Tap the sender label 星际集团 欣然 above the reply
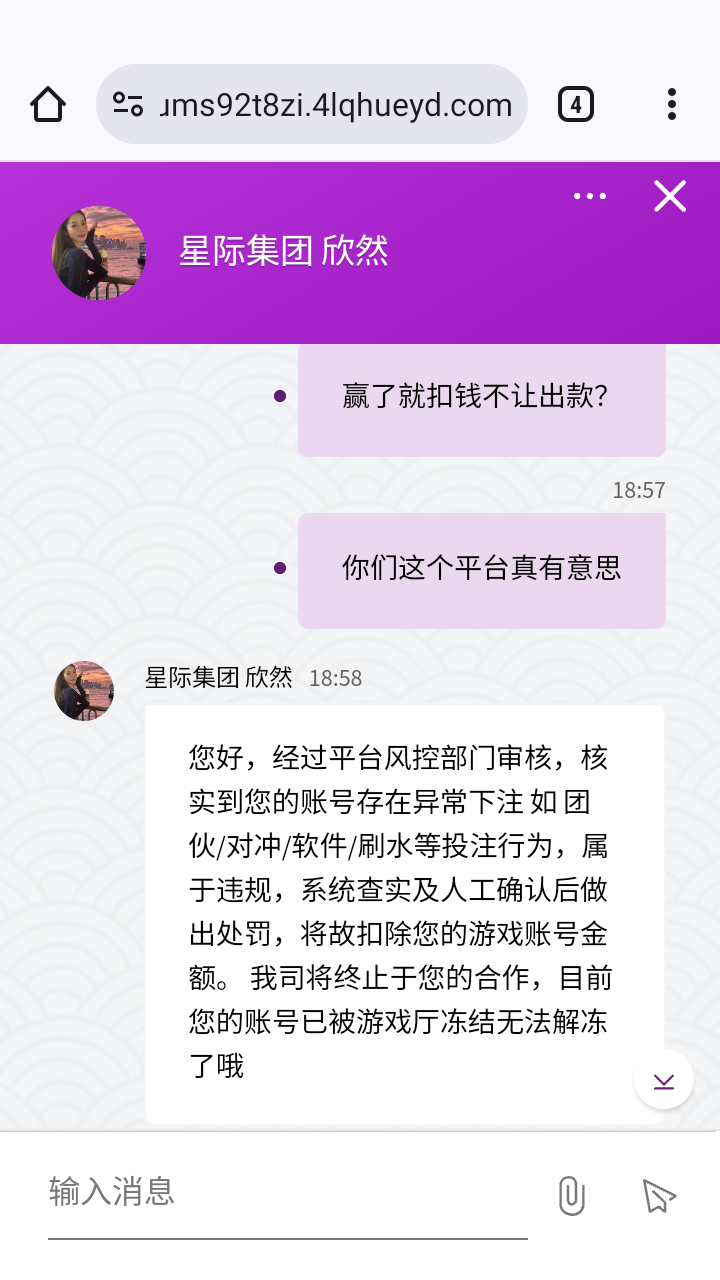 218,678
